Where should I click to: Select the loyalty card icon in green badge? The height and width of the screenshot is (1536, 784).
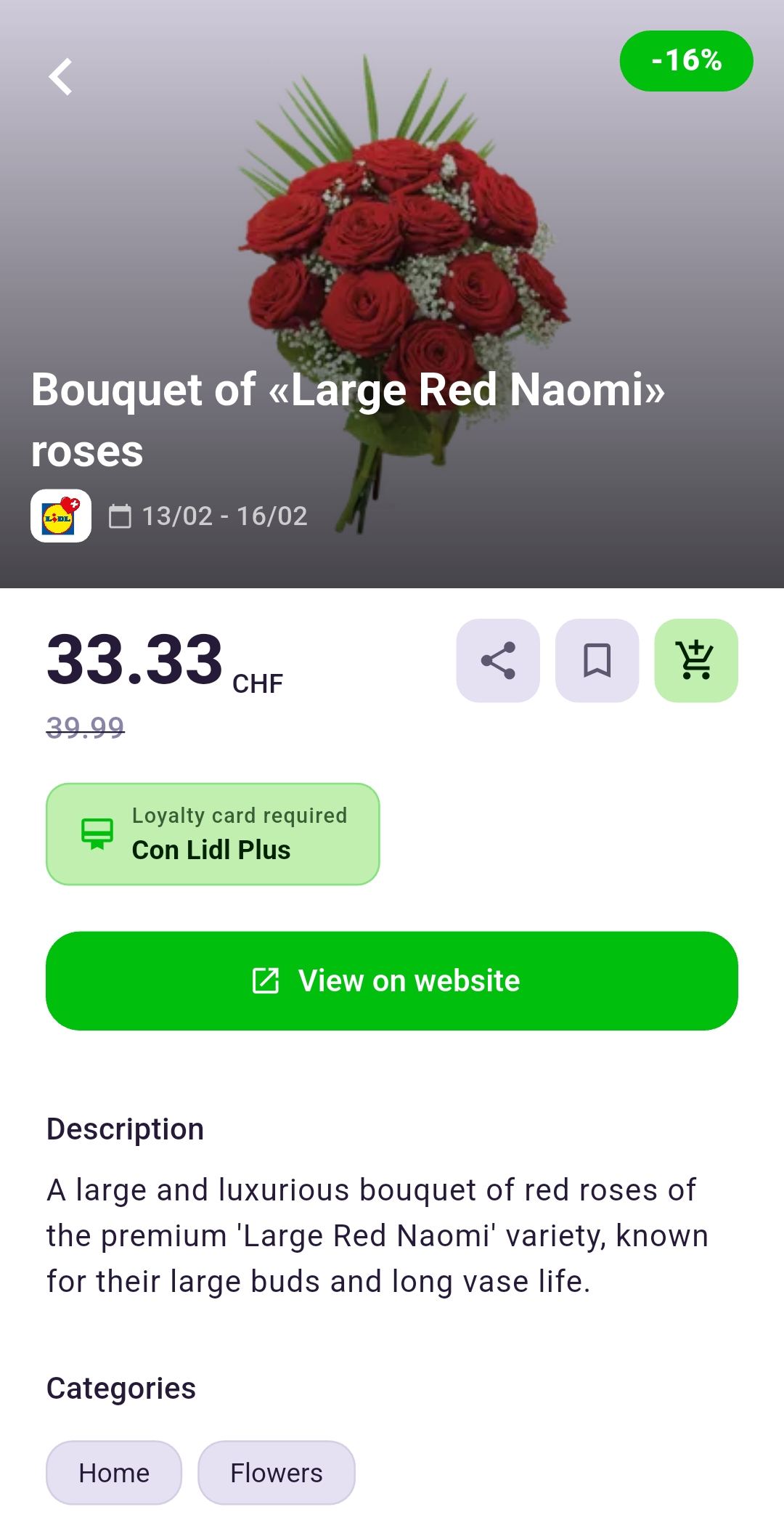97,834
